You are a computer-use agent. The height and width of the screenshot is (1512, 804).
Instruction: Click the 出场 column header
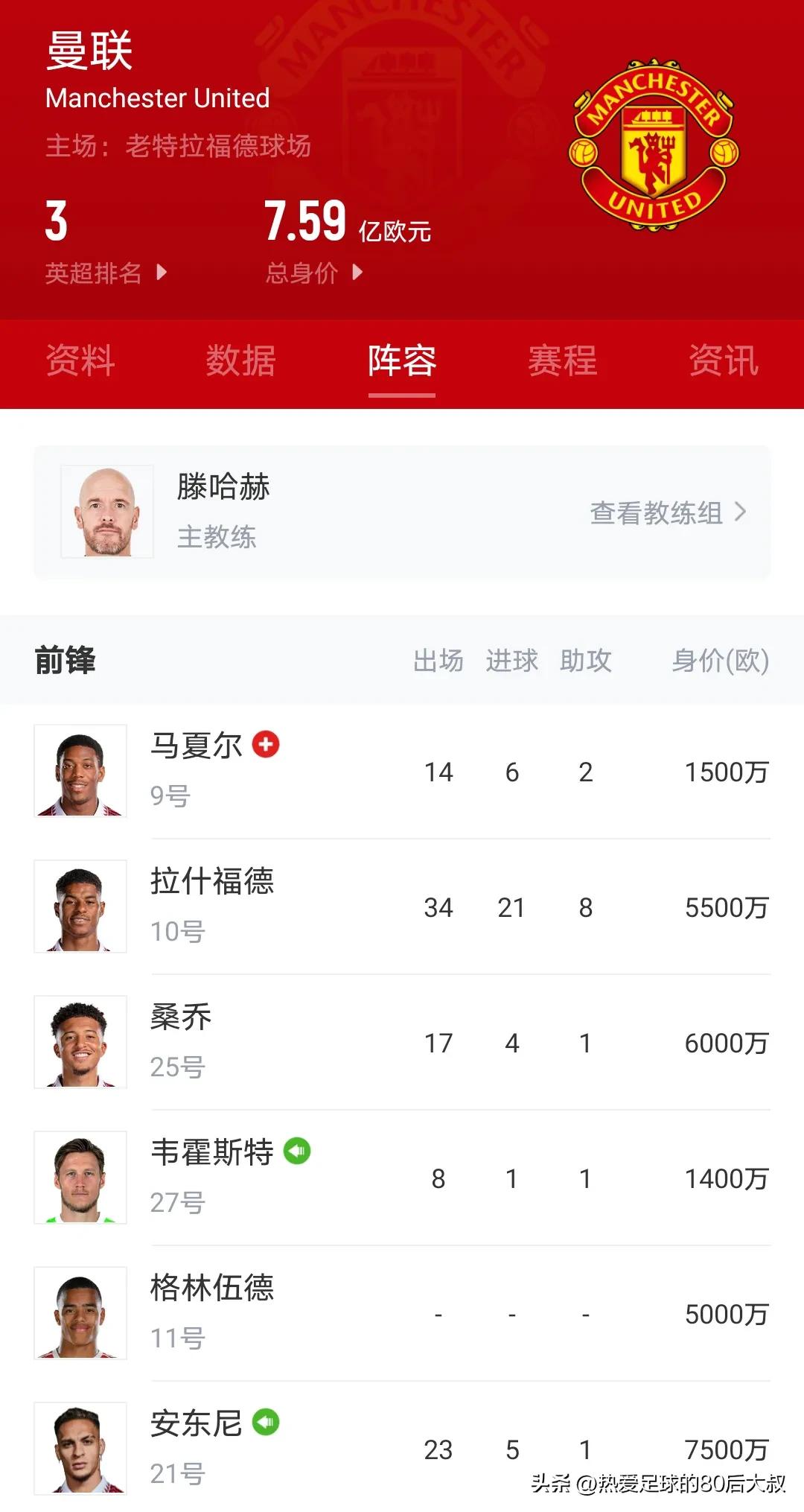coord(438,661)
